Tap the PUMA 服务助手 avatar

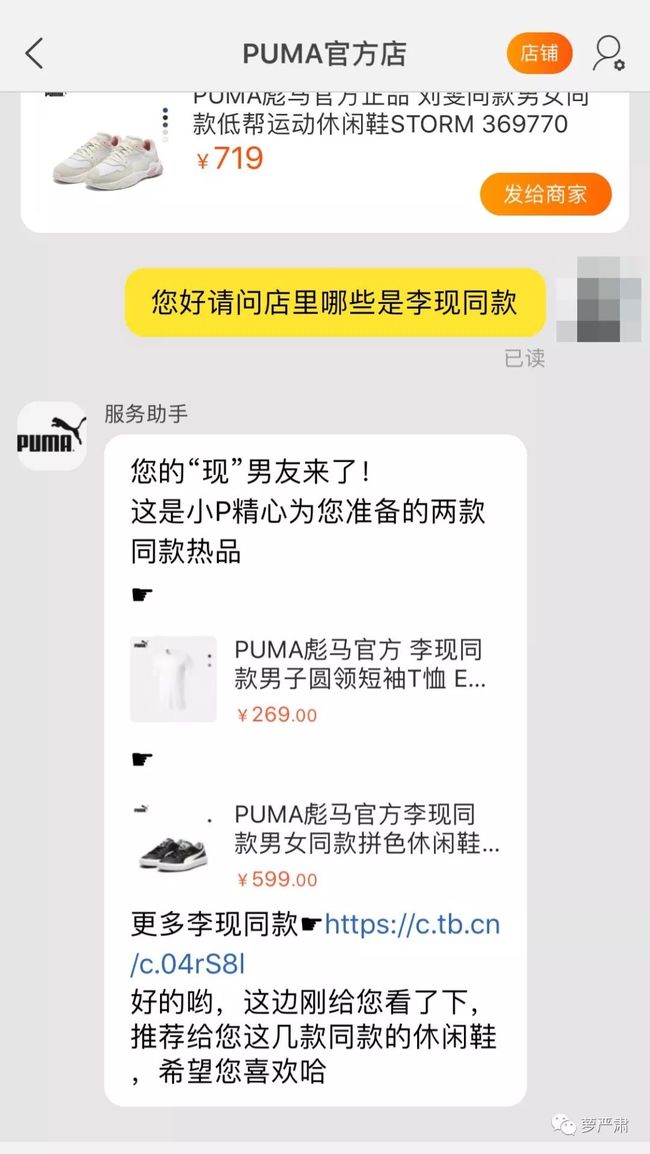coord(52,436)
